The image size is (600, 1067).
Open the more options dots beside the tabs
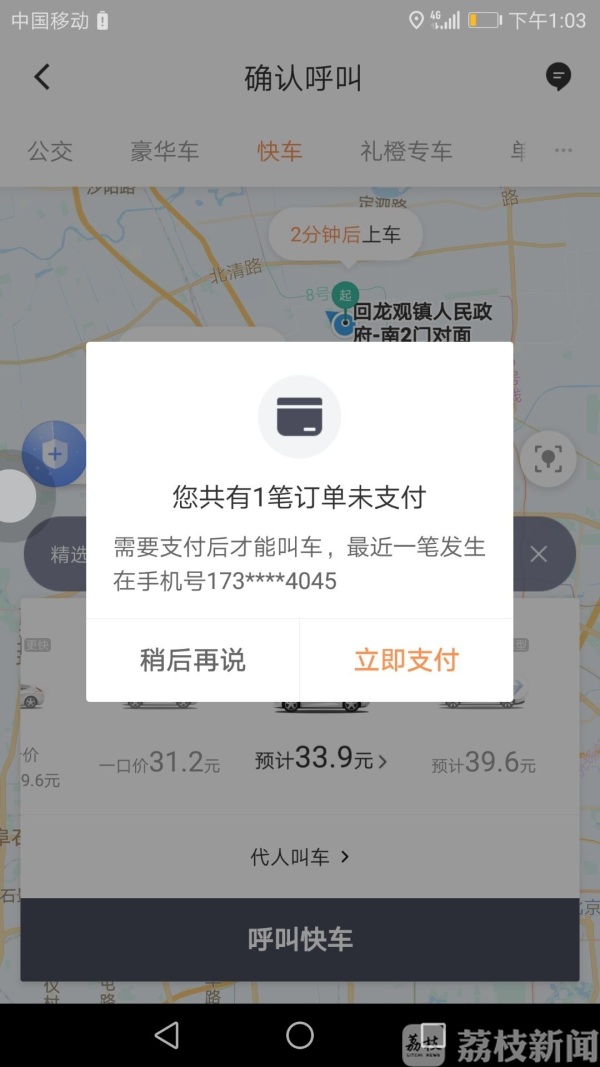coord(563,151)
